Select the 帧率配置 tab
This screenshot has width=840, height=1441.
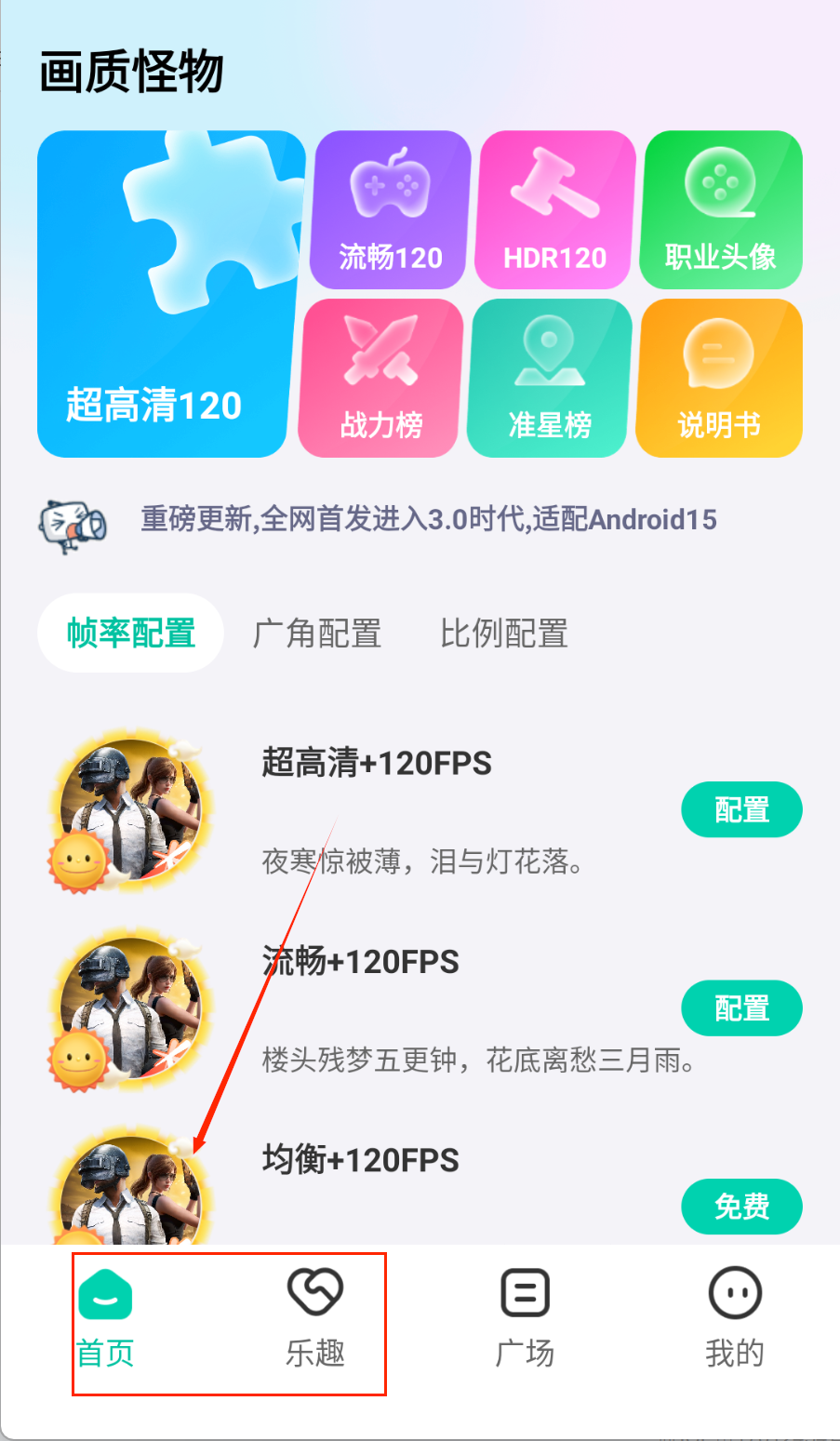[x=131, y=634]
